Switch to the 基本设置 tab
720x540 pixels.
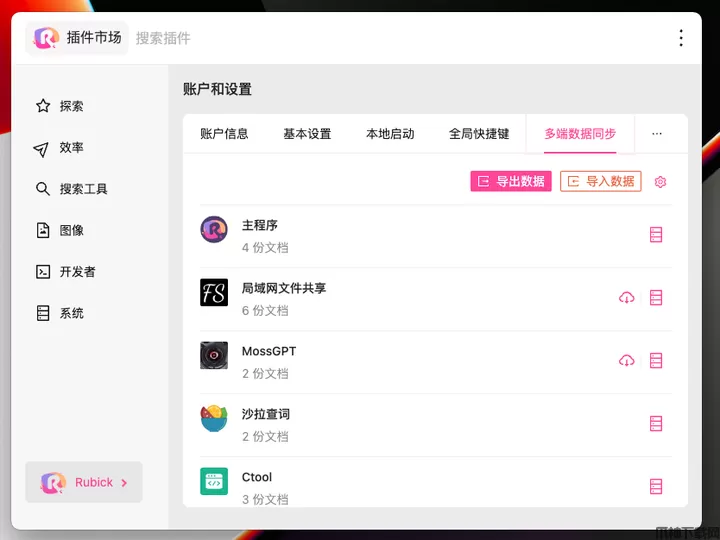tap(307, 134)
